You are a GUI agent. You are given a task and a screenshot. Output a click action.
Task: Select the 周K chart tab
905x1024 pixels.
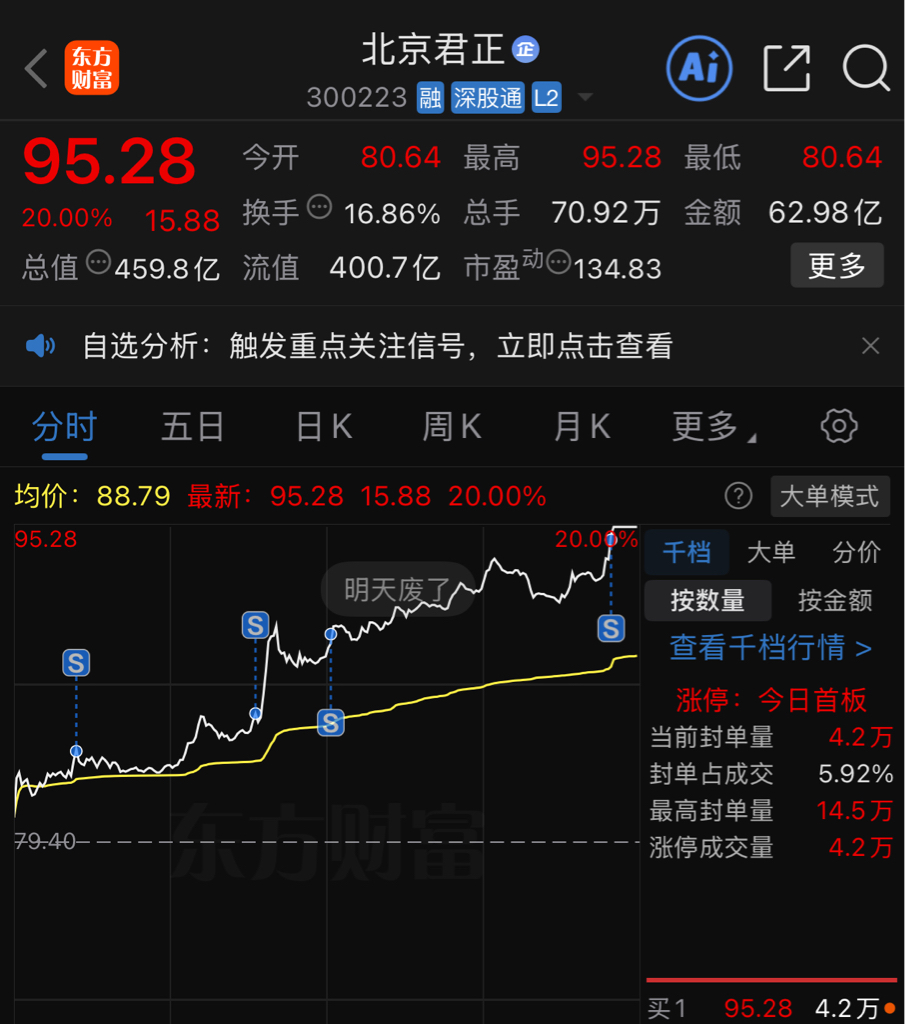[452, 427]
